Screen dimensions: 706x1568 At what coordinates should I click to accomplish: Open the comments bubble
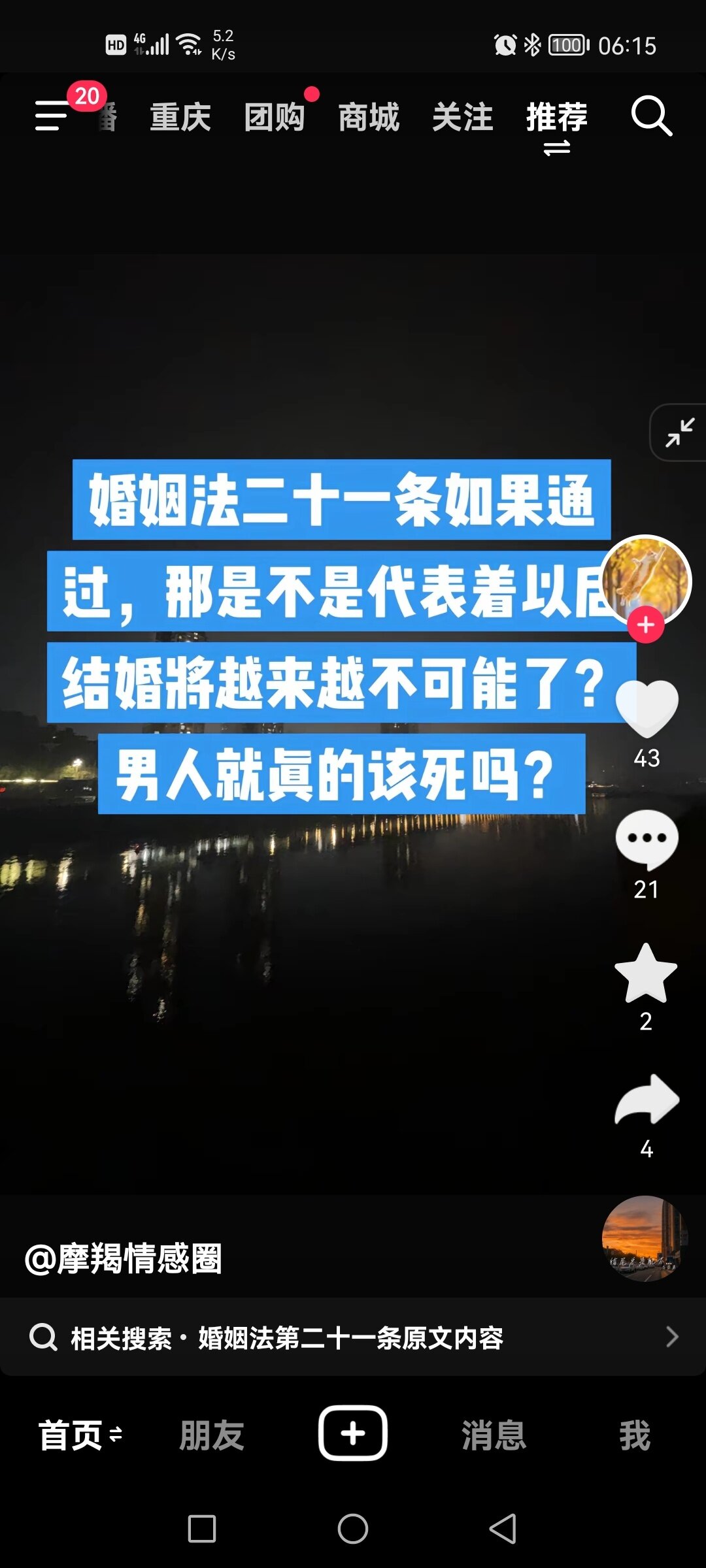tap(647, 840)
